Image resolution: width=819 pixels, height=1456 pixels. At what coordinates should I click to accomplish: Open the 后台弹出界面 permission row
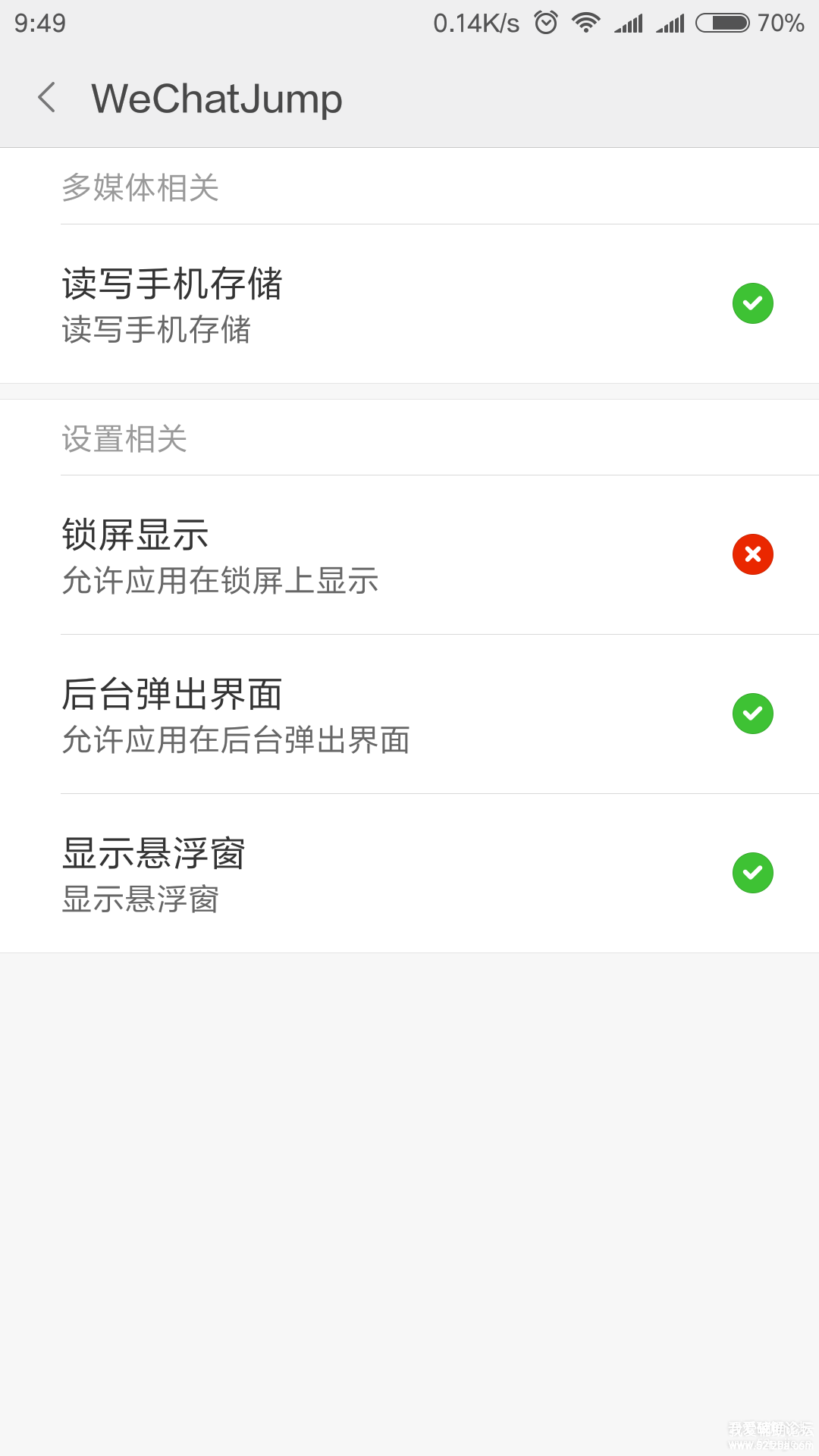(x=409, y=714)
